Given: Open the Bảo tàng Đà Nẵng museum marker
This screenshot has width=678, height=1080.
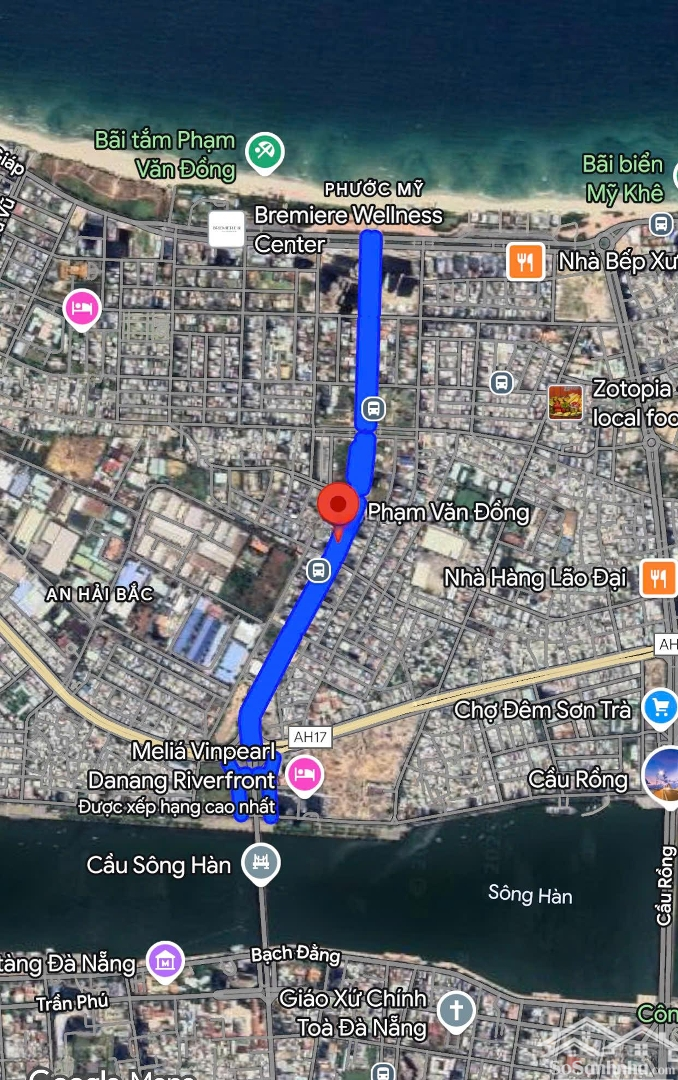Looking at the screenshot, I should tap(165, 962).
